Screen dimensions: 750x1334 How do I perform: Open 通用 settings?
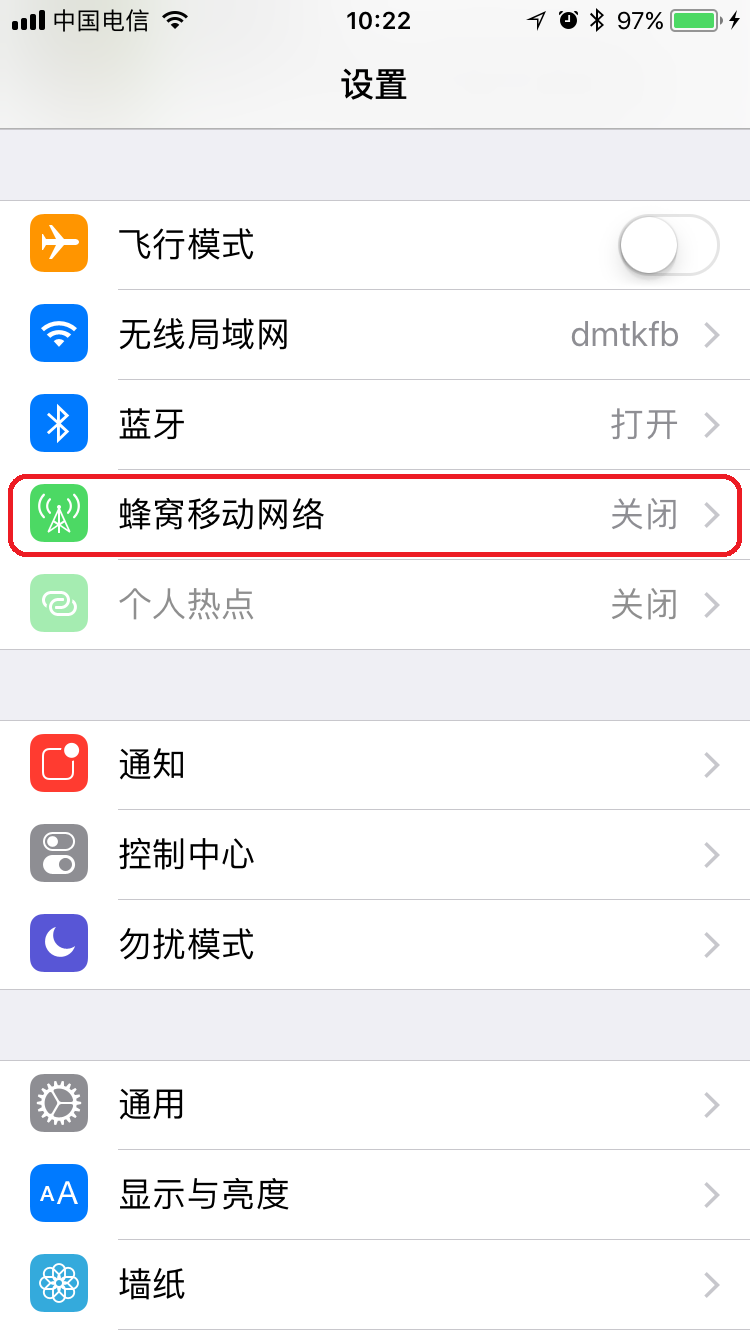[x=375, y=1105]
